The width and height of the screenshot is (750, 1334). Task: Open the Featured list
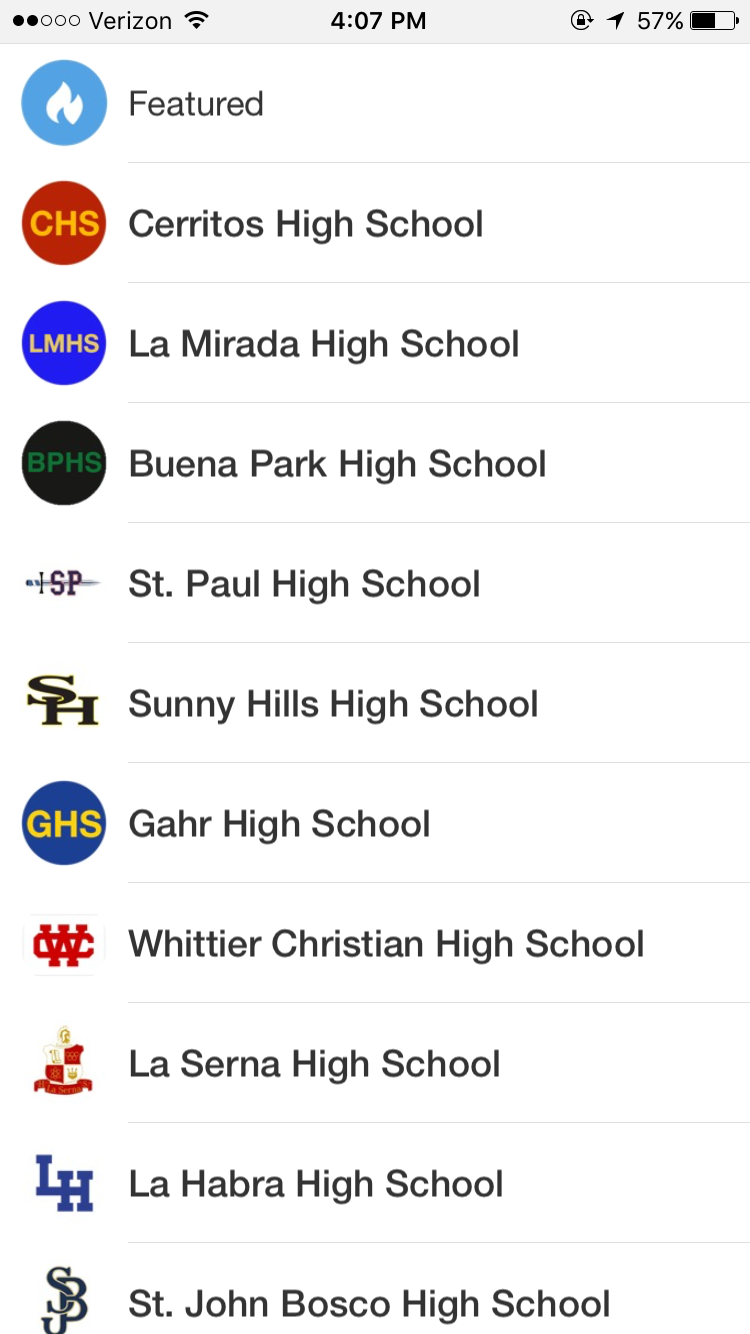pos(375,103)
